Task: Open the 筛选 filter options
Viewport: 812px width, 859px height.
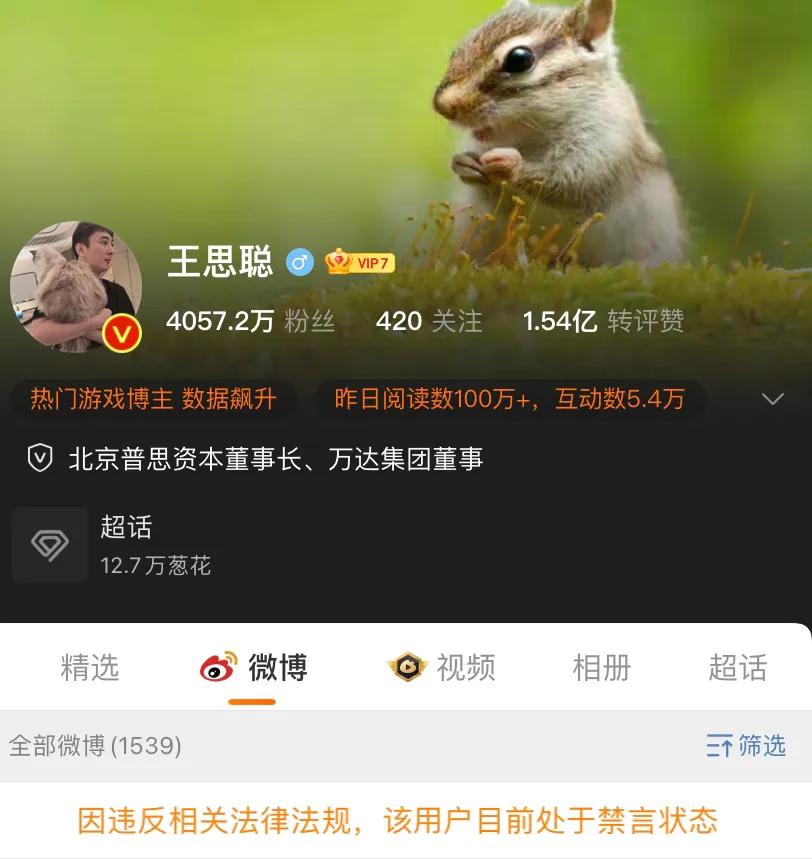Action: click(746, 746)
